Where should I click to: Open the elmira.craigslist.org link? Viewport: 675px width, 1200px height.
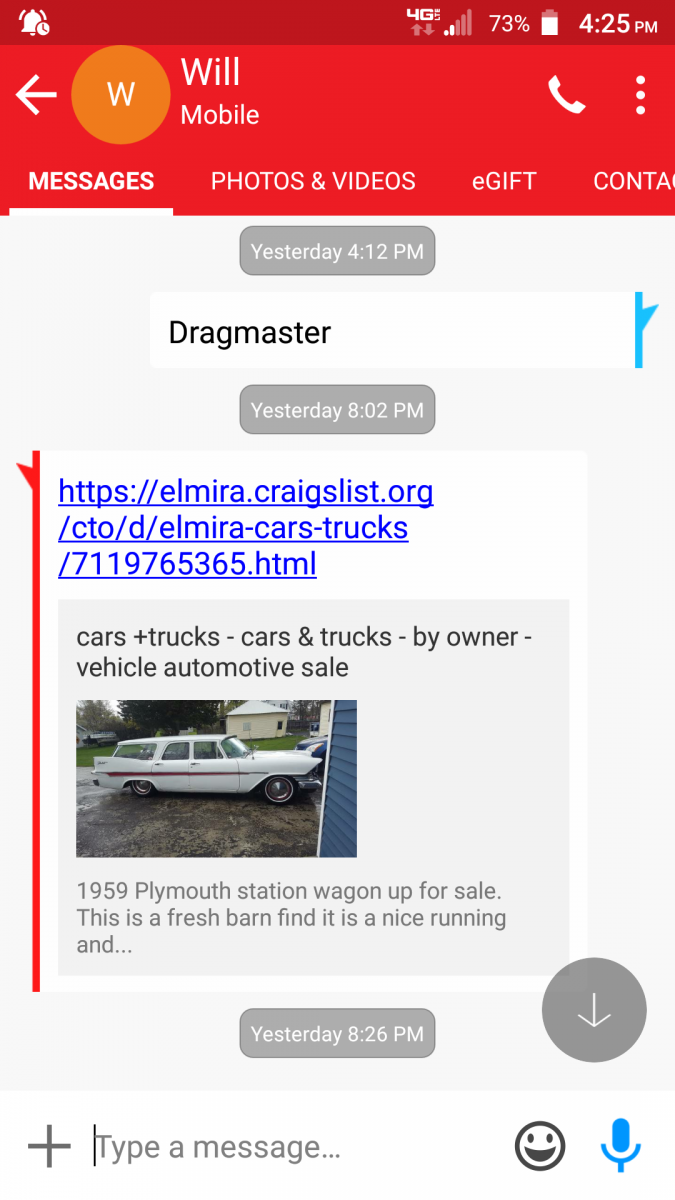click(246, 527)
